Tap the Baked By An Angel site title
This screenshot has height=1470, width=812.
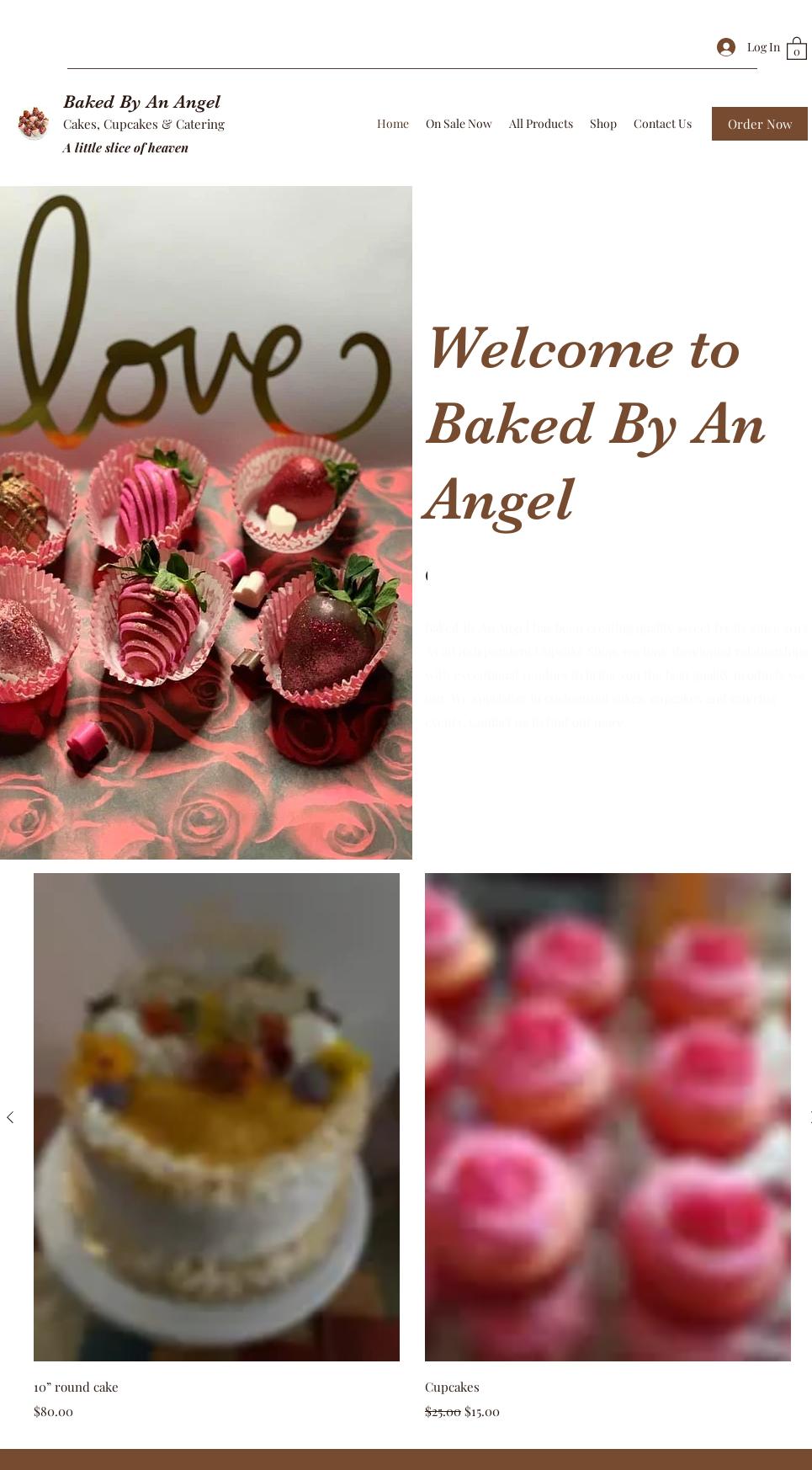pyautogui.click(x=141, y=102)
